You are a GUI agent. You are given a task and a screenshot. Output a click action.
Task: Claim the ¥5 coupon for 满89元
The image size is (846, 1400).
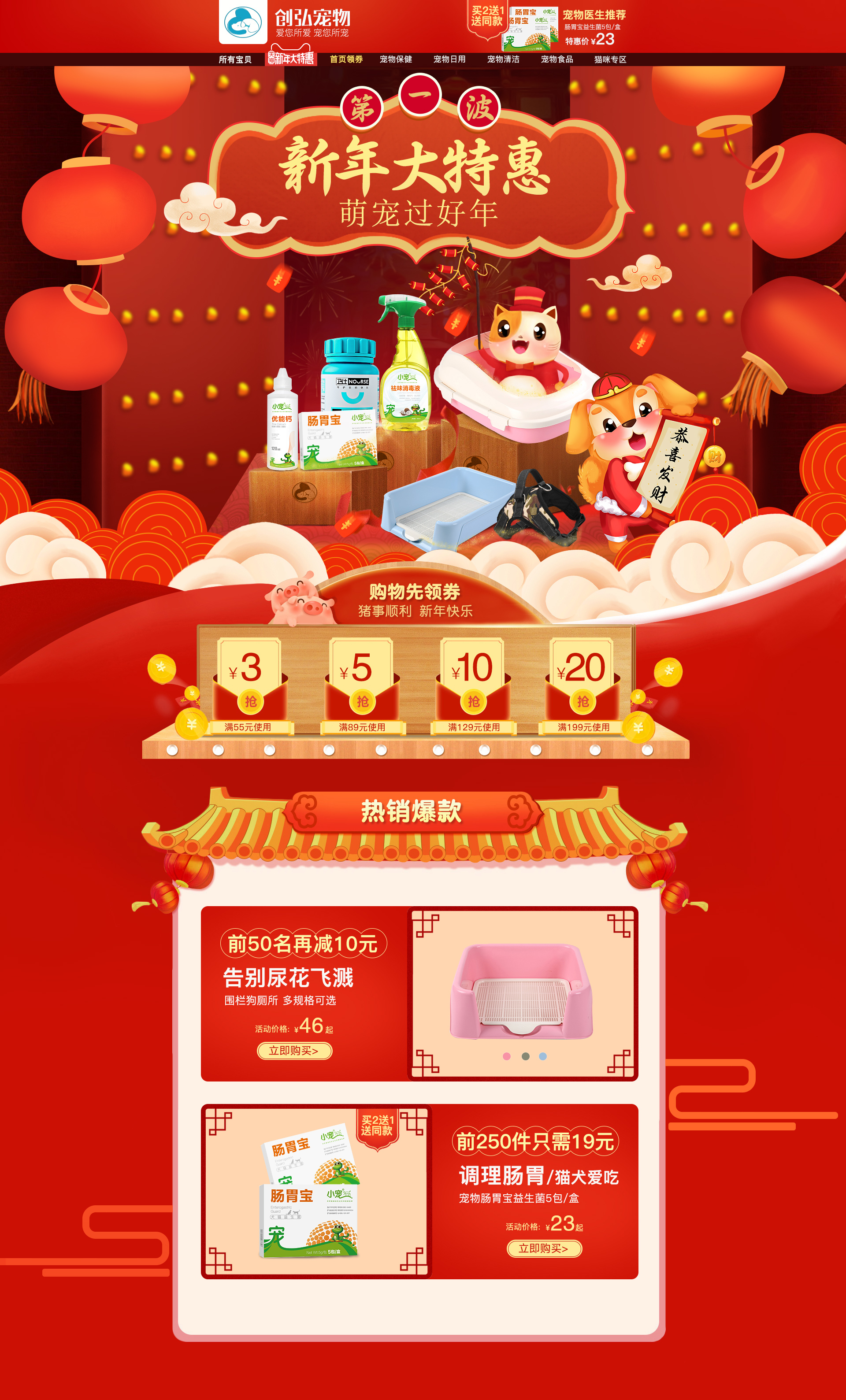coord(362,701)
